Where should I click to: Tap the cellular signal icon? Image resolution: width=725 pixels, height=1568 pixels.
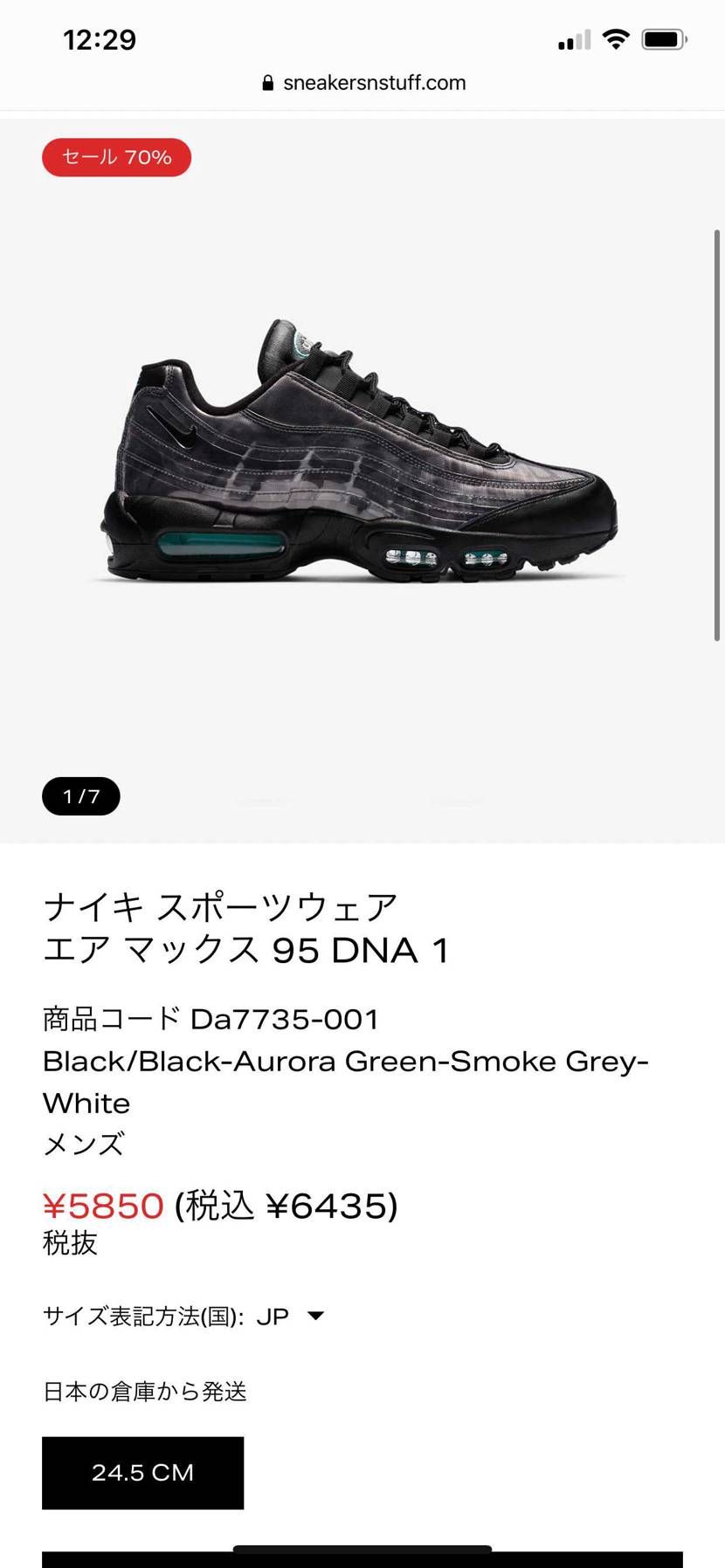572,38
